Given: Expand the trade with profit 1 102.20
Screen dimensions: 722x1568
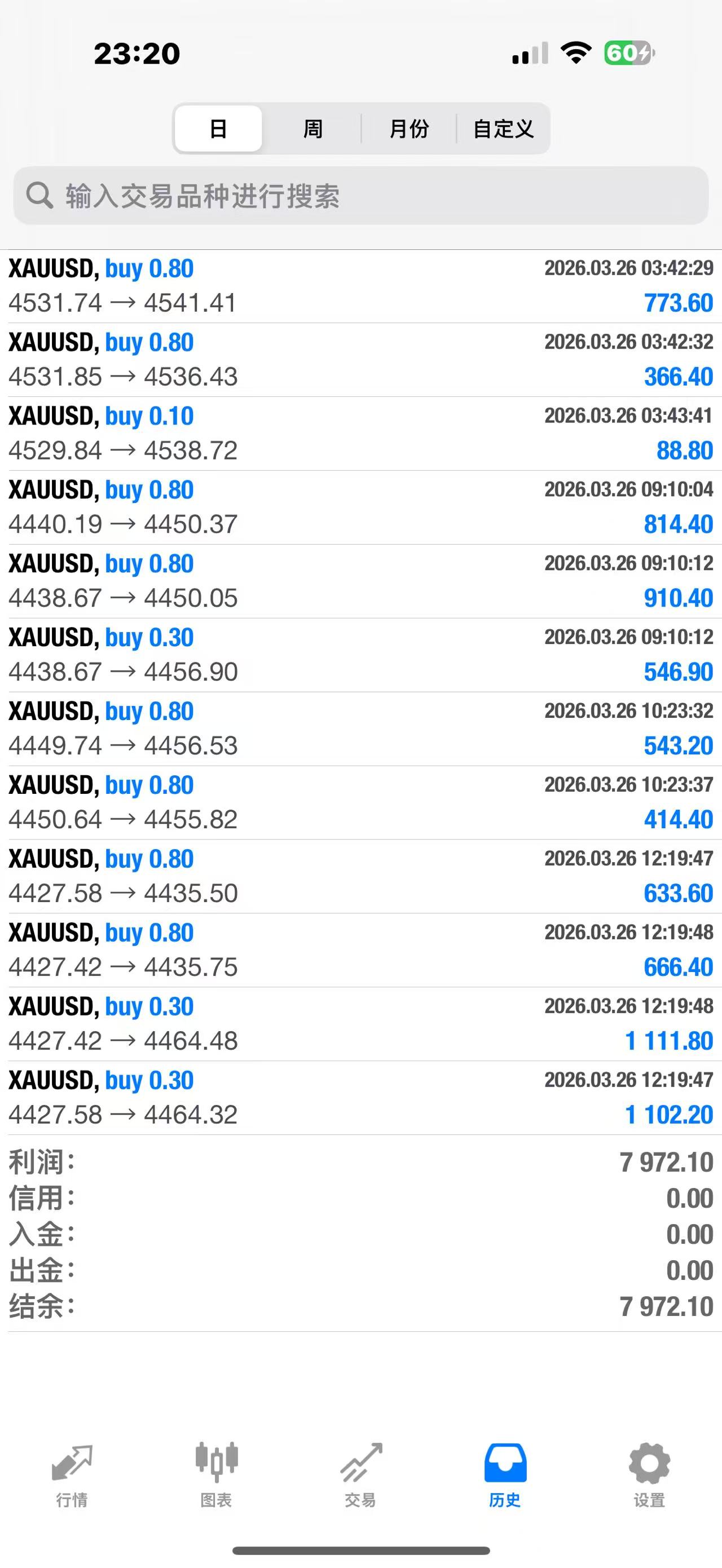Looking at the screenshot, I should (360, 1097).
